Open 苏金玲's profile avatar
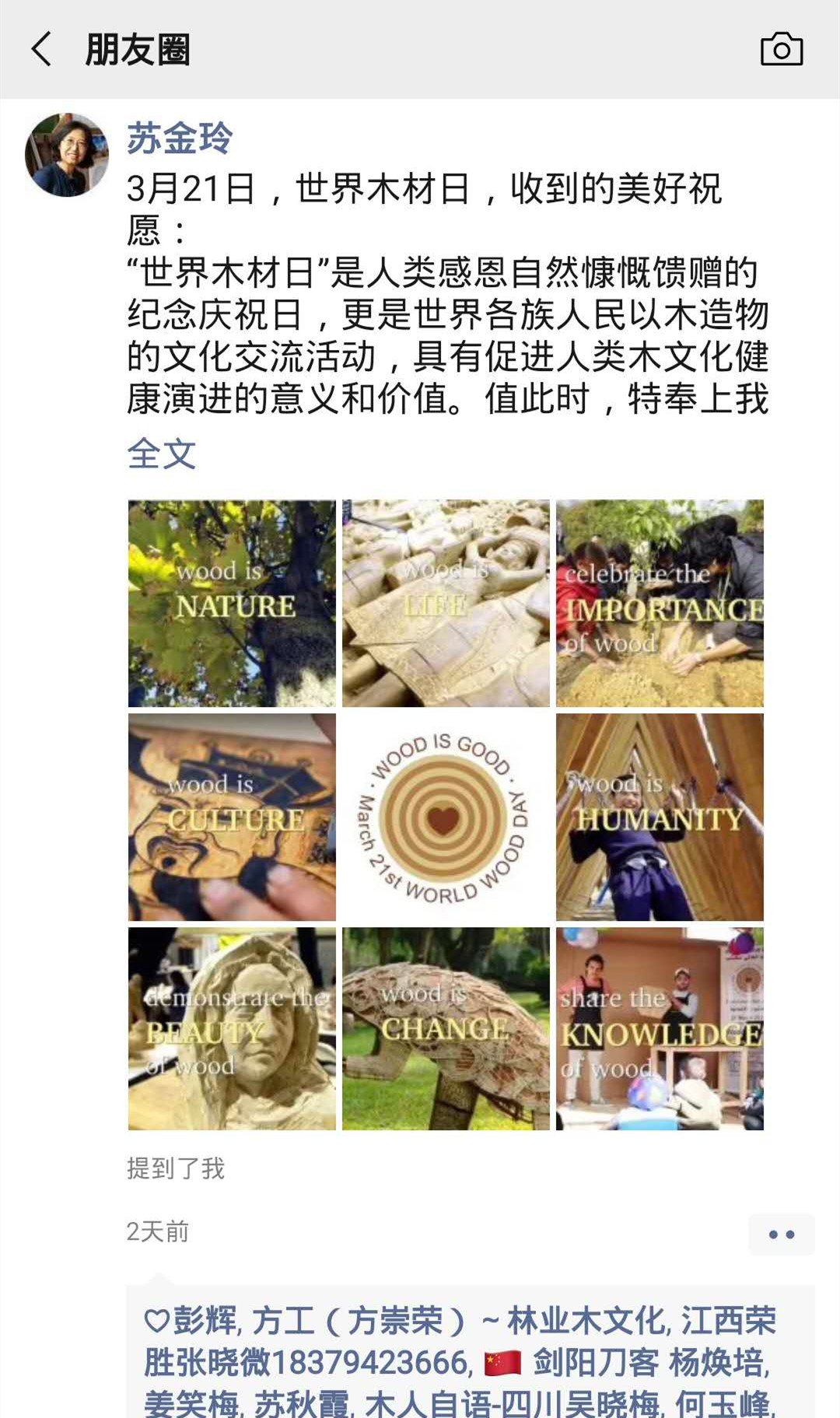This screenshot has height=1418, width=840. point(67,155)
